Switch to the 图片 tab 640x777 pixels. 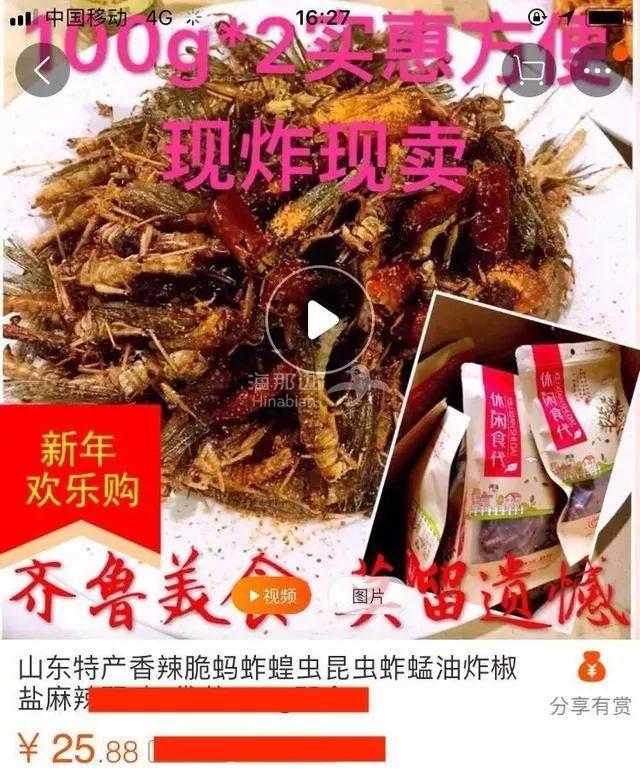click(x=366, y=597)
